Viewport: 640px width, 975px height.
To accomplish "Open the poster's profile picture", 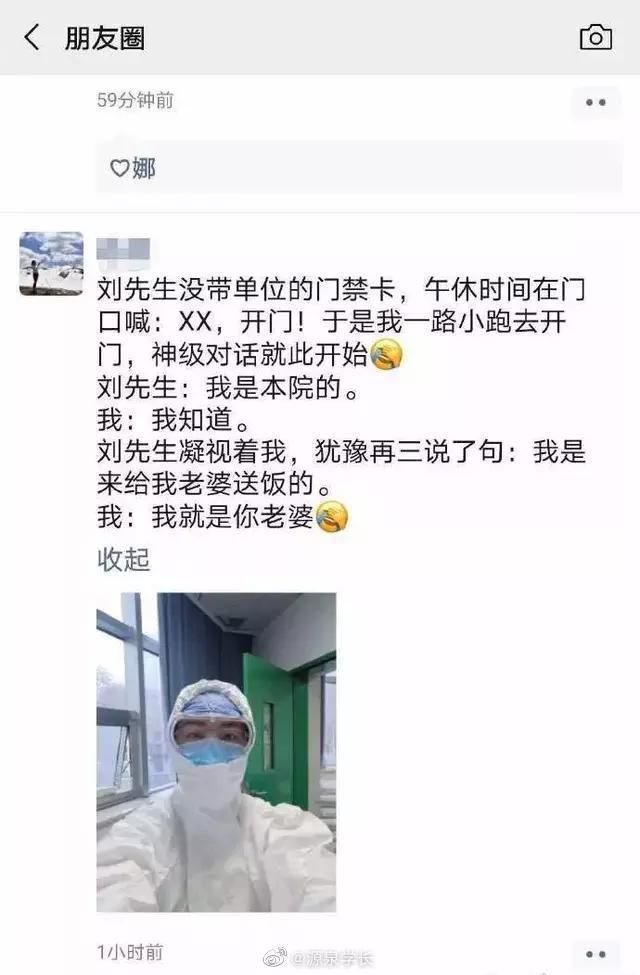I will click(51, 264).
